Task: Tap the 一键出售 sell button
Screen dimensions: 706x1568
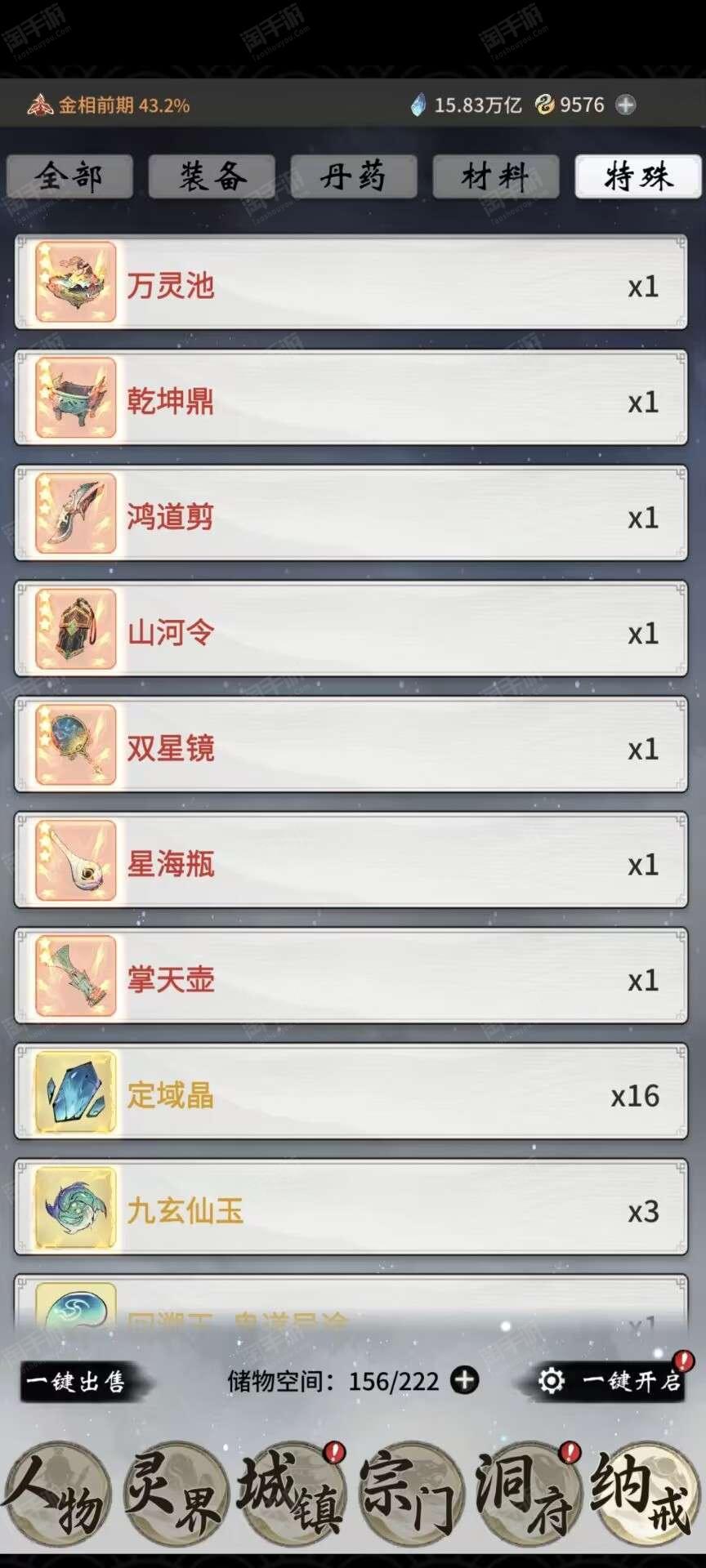Action: click(80, 1382)
